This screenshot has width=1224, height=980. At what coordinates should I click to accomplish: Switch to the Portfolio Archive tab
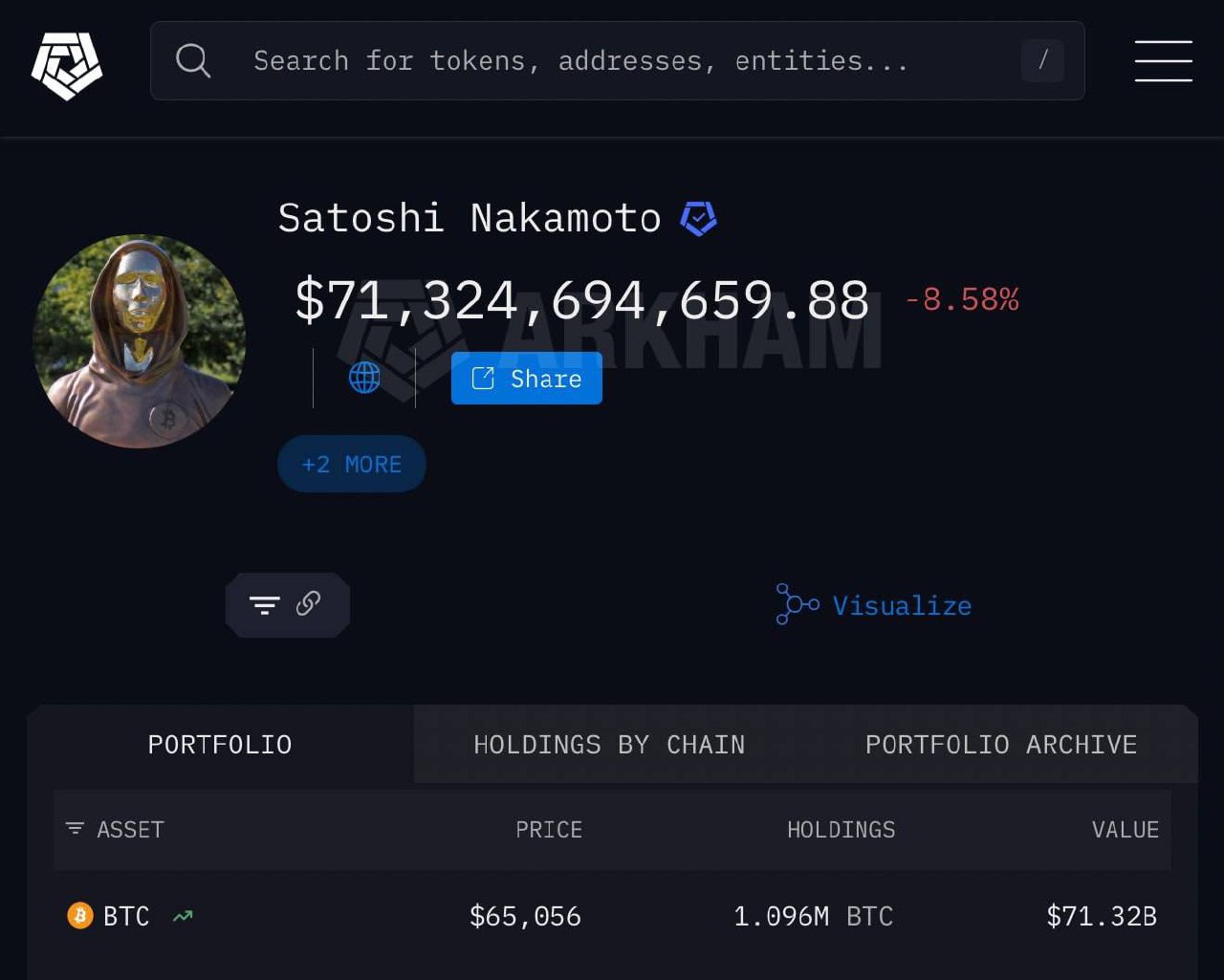click(1001, 745)
